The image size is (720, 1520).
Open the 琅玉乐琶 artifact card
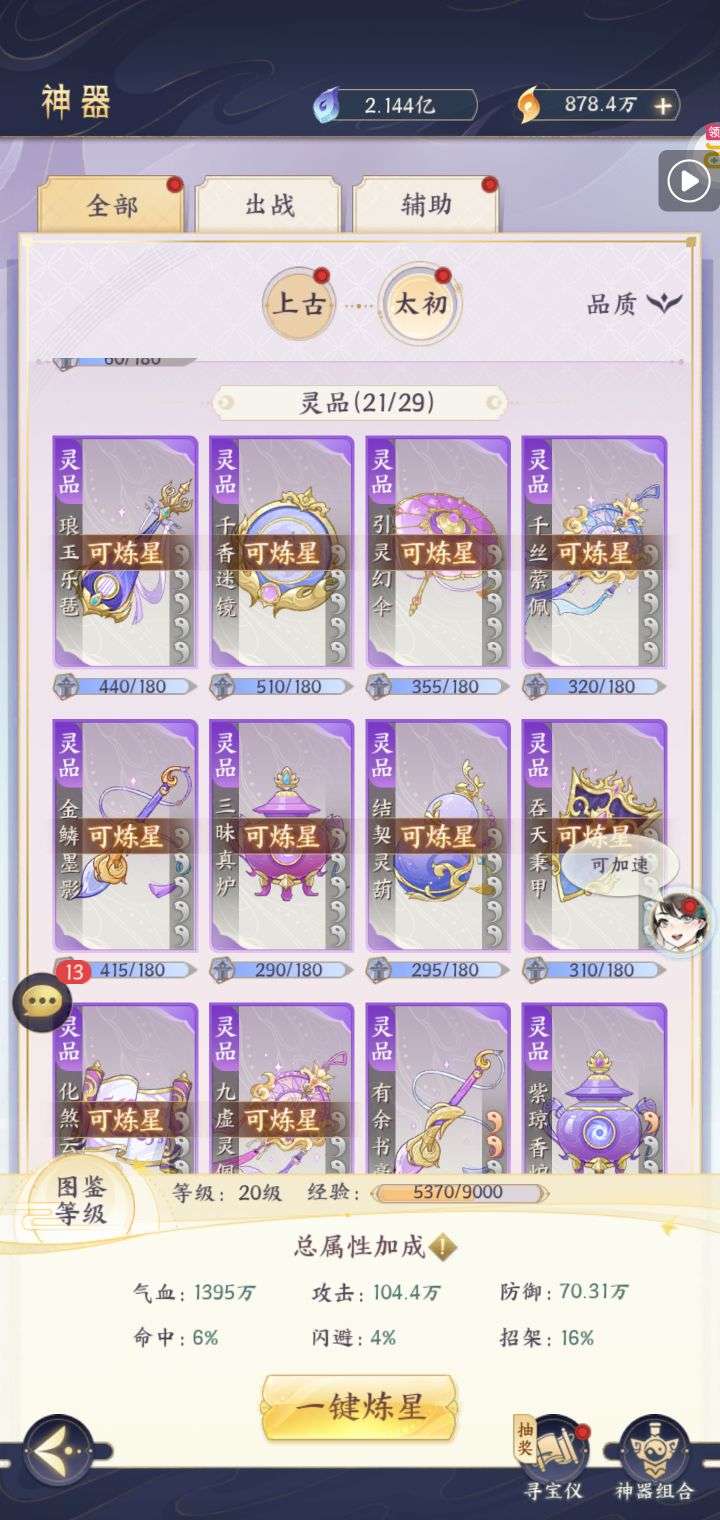[125, 552]
